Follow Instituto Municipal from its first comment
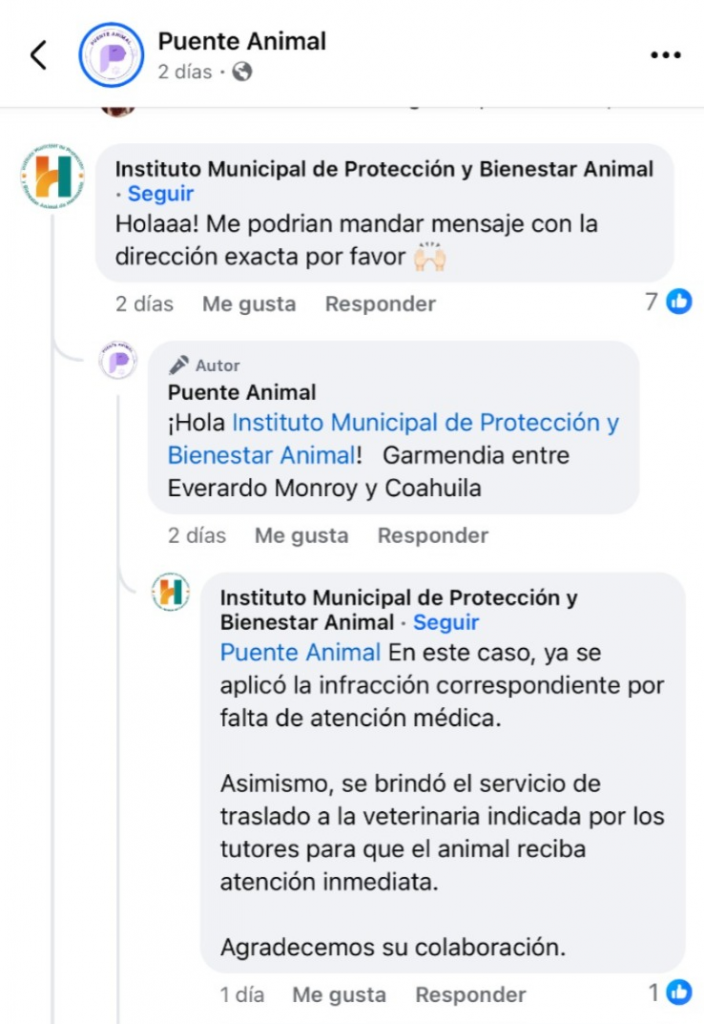This screenshot has height=1024, width=704. 161,193
